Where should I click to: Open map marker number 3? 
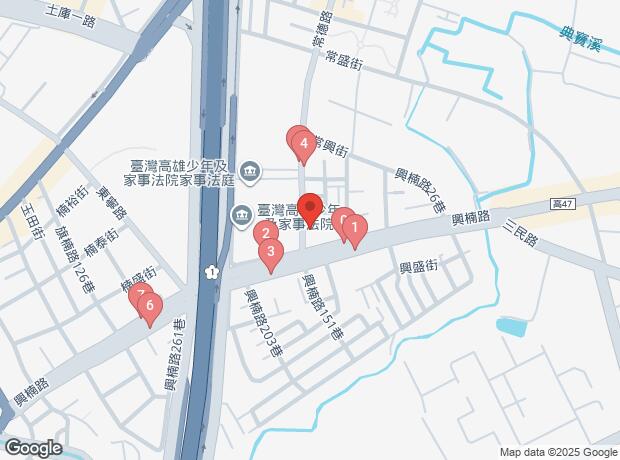tap(270, 253)
